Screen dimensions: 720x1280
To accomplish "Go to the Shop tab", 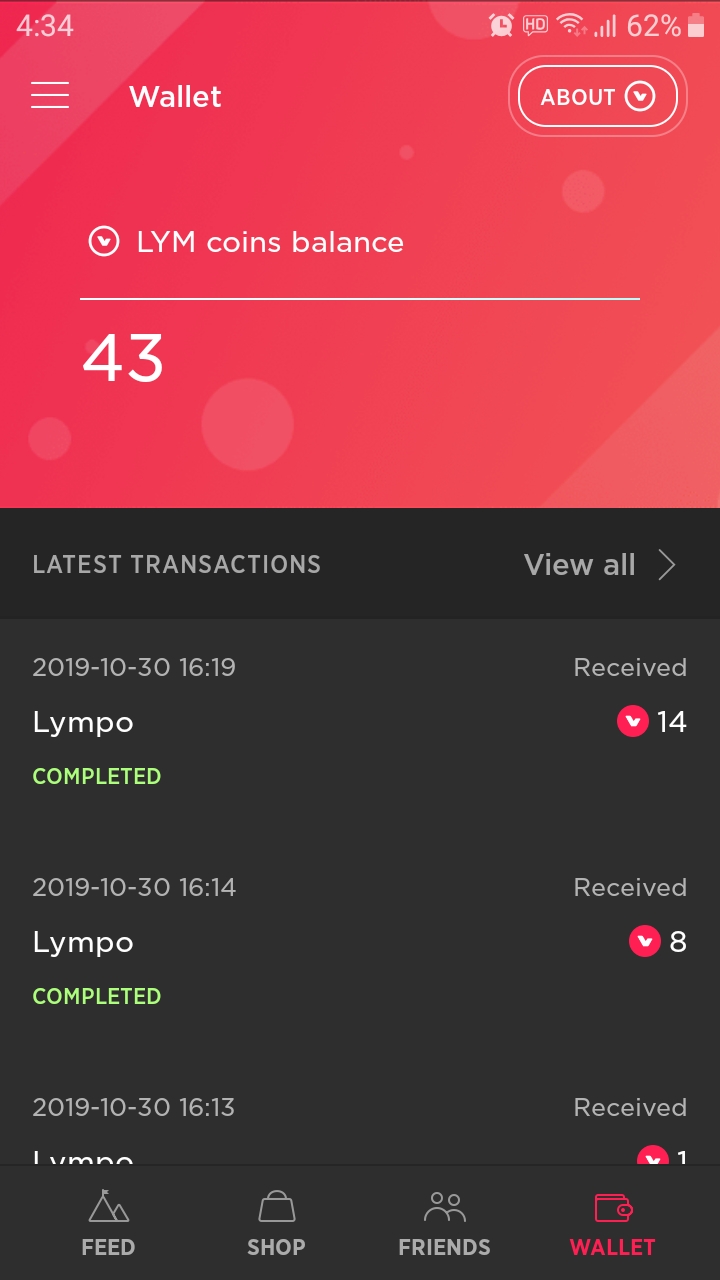I will (x=276, y=1223).
